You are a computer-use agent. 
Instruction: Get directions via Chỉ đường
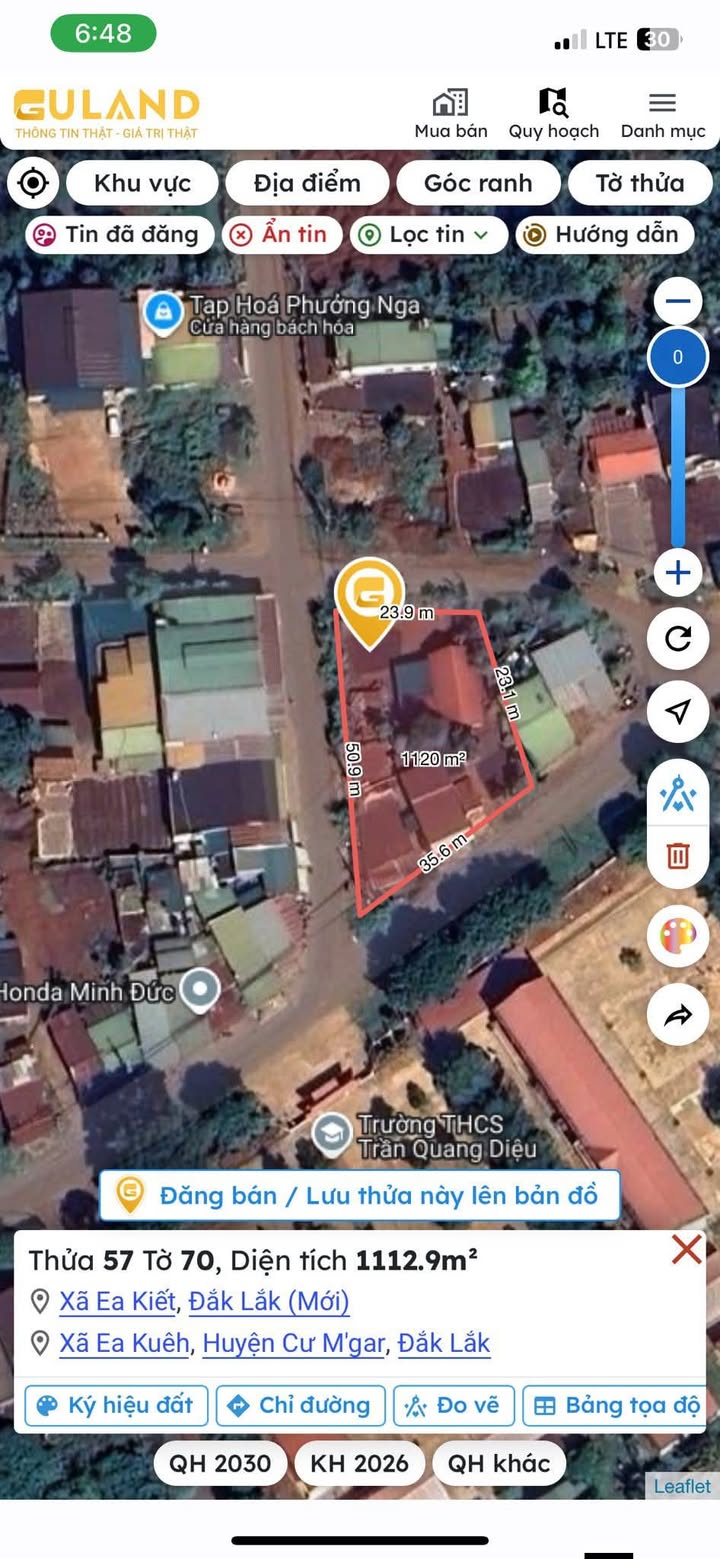point(300,1405)
